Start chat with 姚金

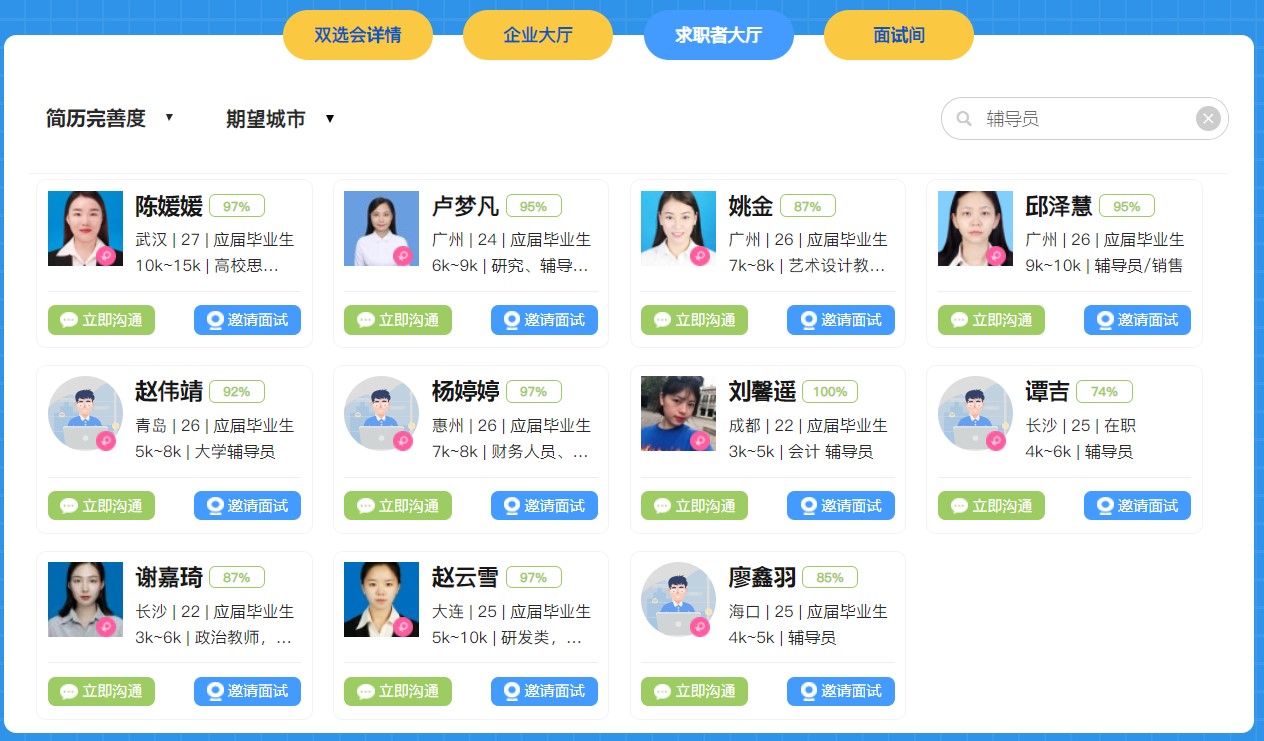tap(694, 320)
